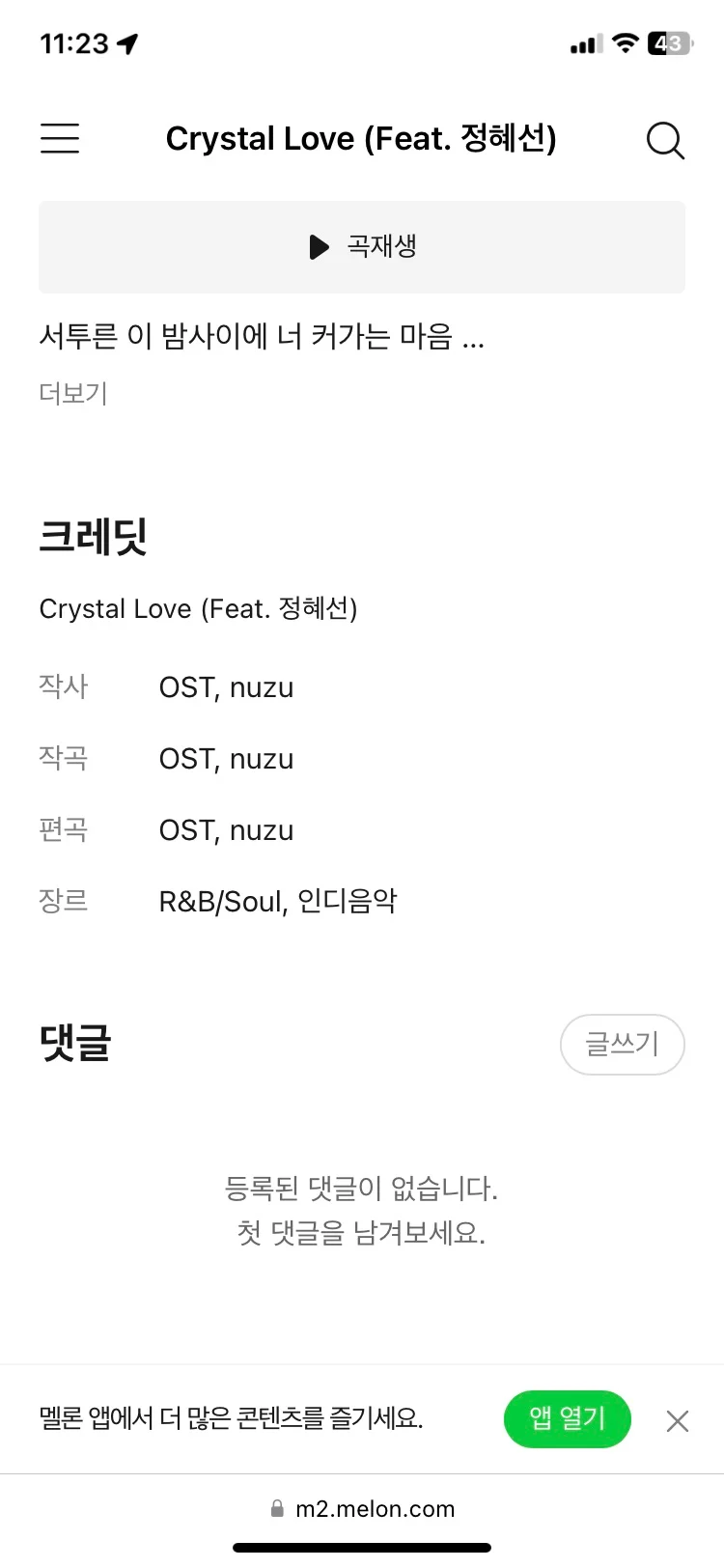Play the song with 곡재생 button

pos(362,247)
